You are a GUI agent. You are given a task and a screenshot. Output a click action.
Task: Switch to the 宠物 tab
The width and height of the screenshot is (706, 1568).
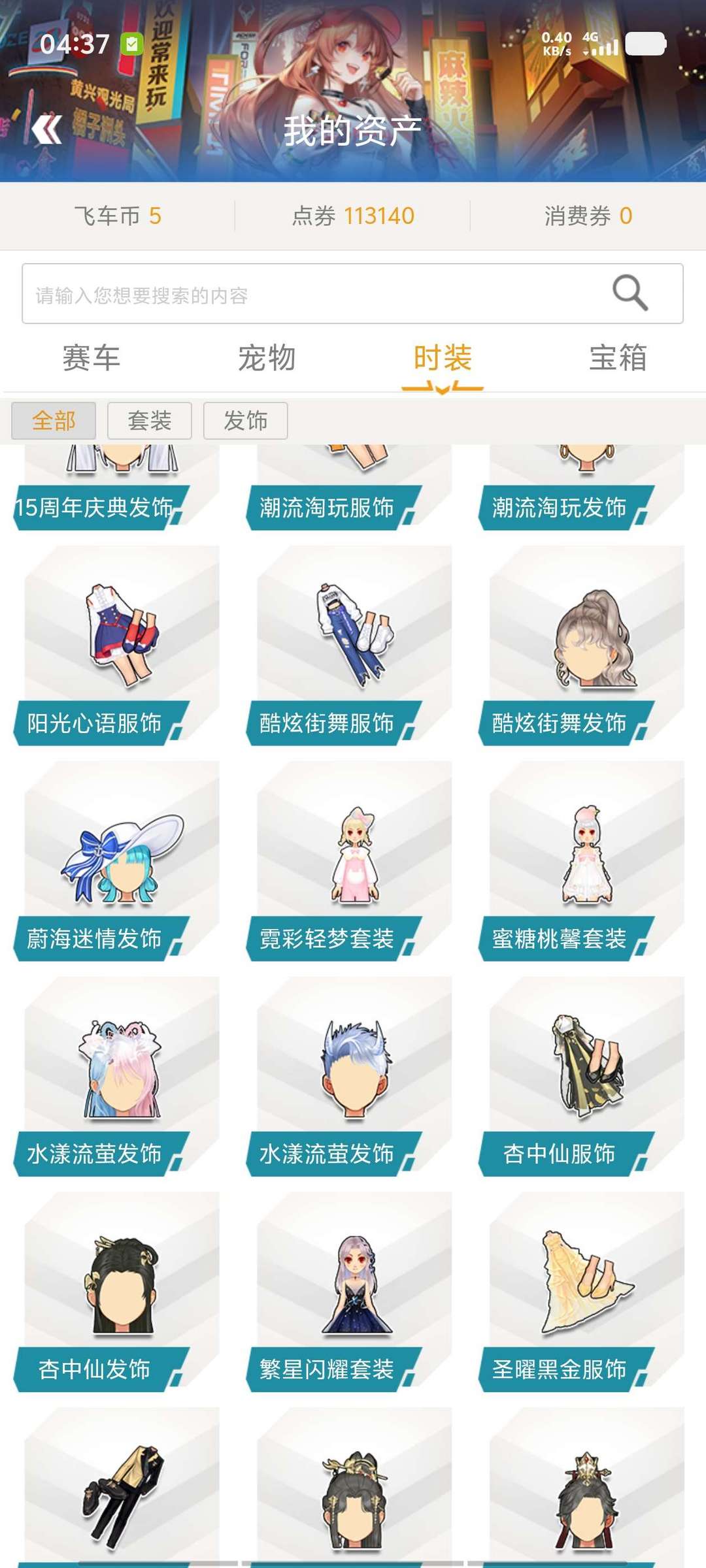click(x=267, y=358)
